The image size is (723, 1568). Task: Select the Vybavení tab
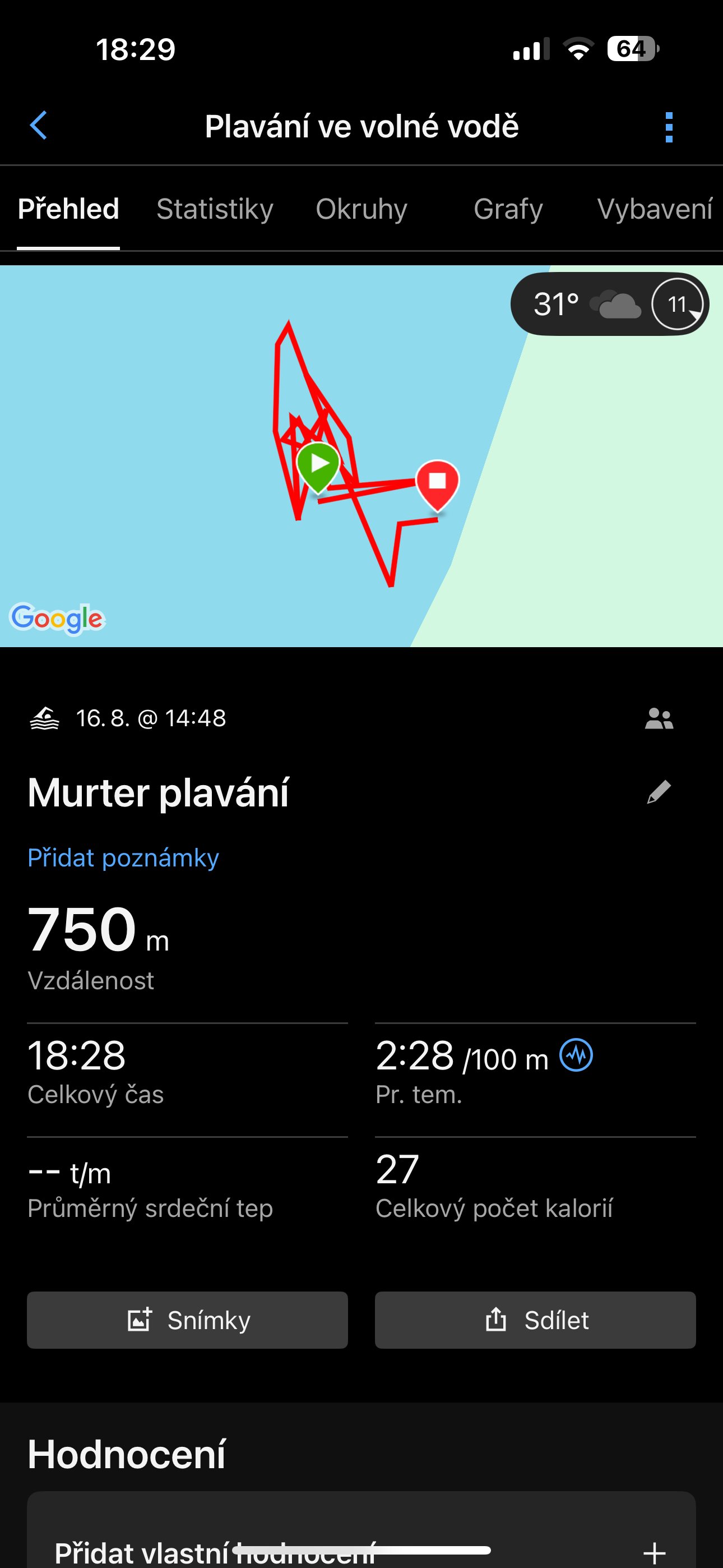pos(654,209)
